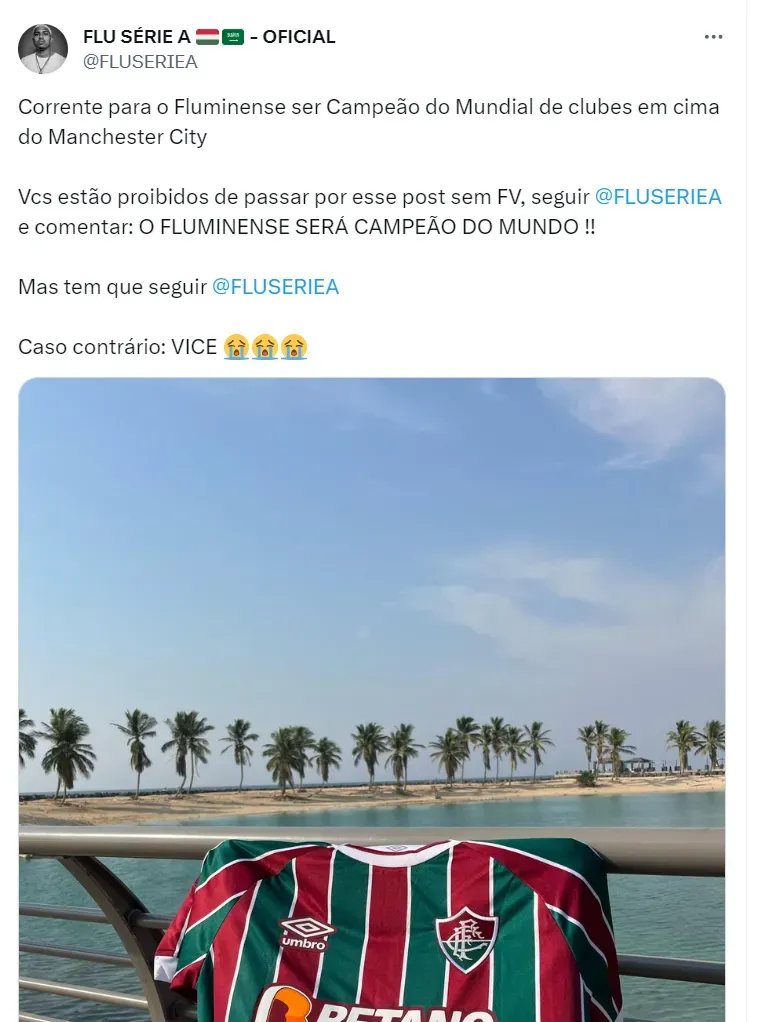The height and width of the screenshot is (1022, 769).
Task: Open the FLU SÉRIE A profile picture
Action: (43, 49)
